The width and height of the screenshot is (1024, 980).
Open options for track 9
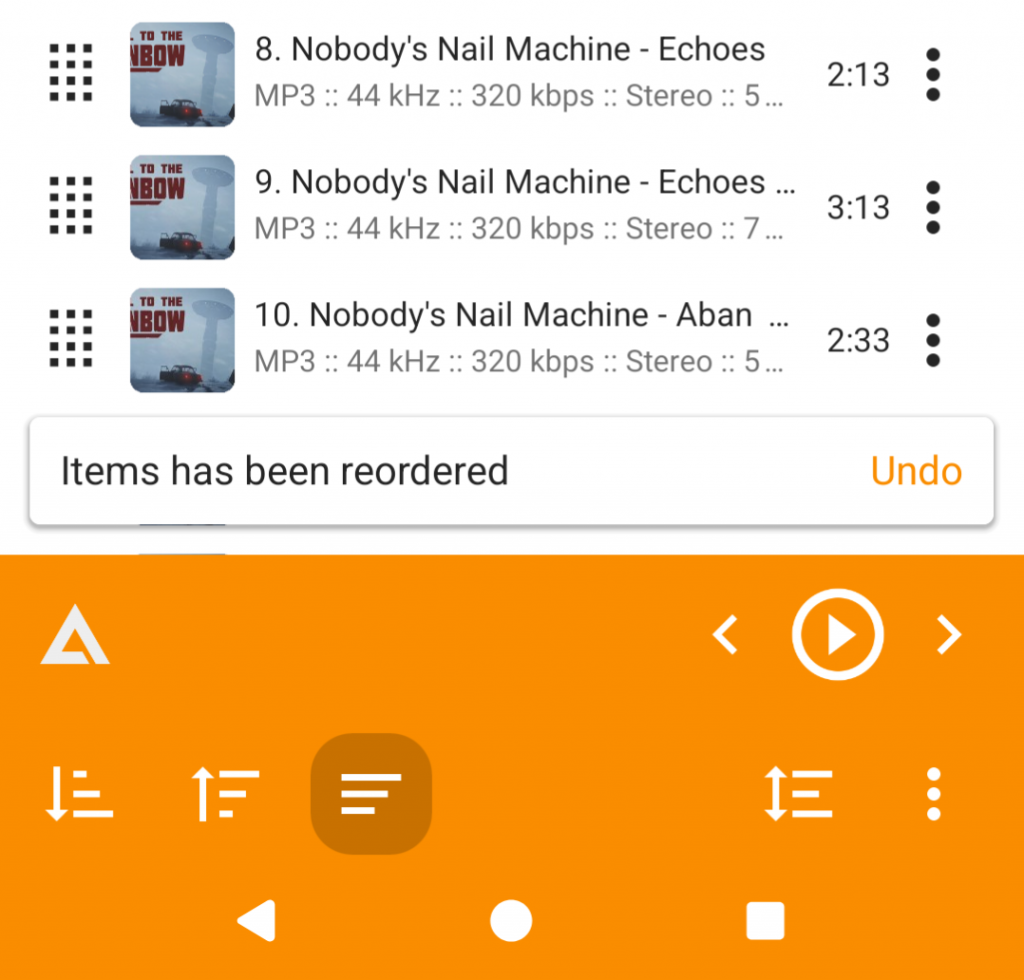[933, 207]
